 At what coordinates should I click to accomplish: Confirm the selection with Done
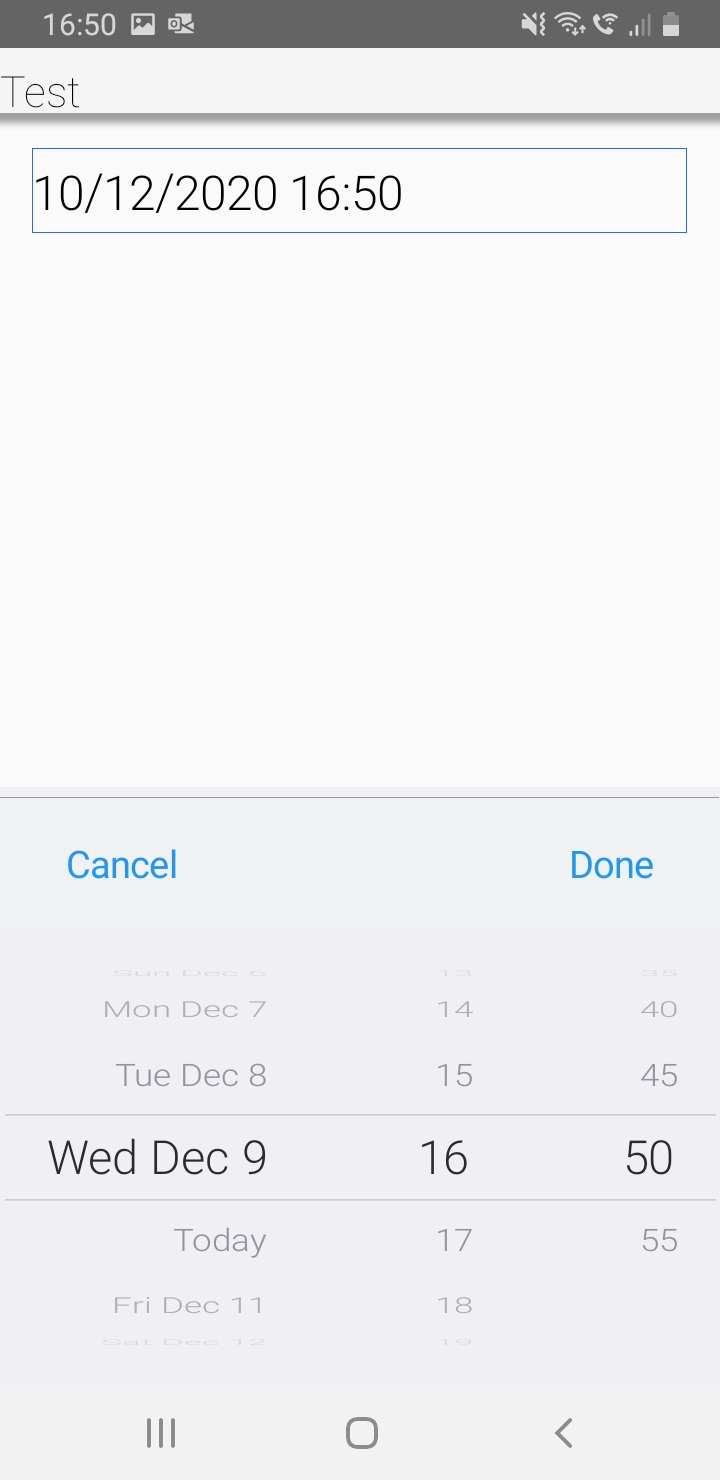click(x=611, y=865)
